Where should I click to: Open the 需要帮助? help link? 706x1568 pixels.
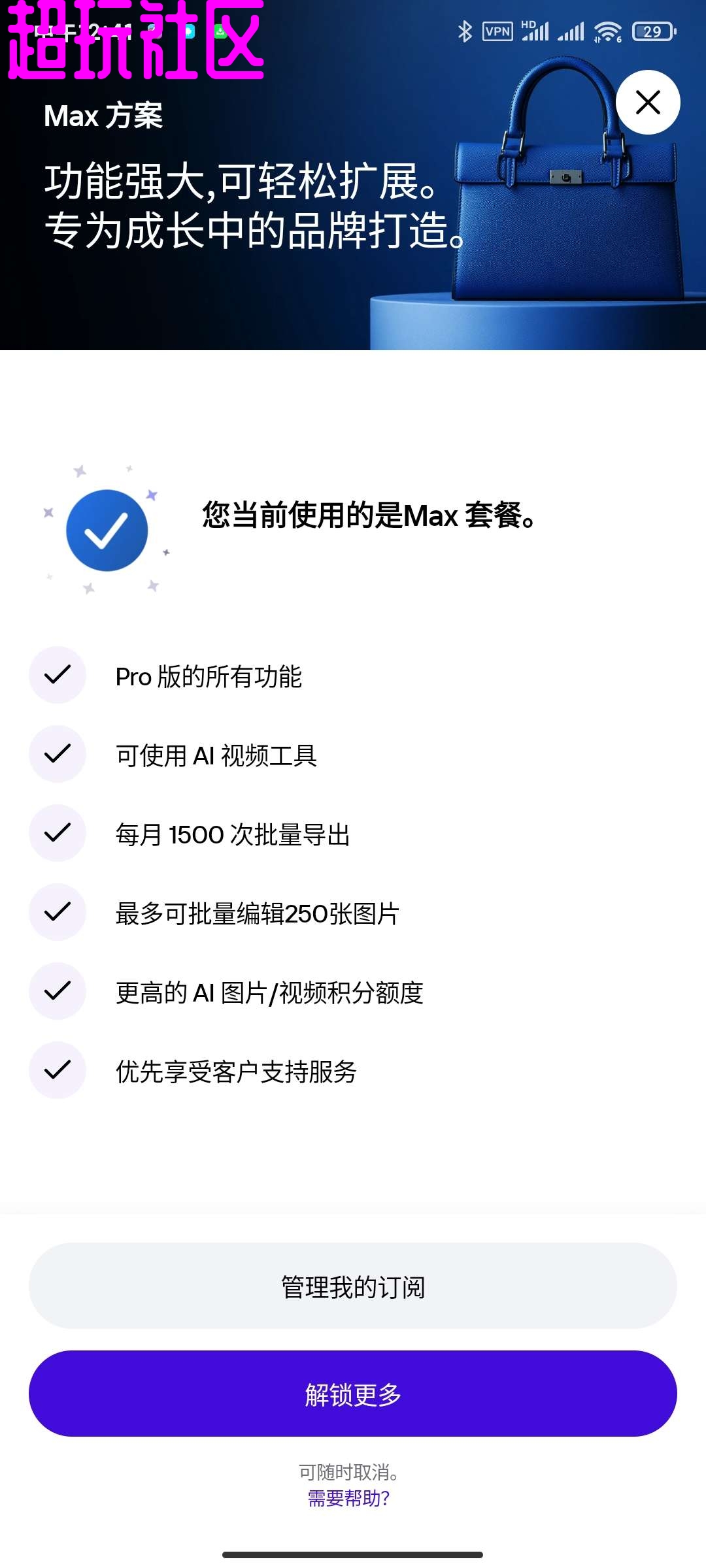coord(348,1498)
